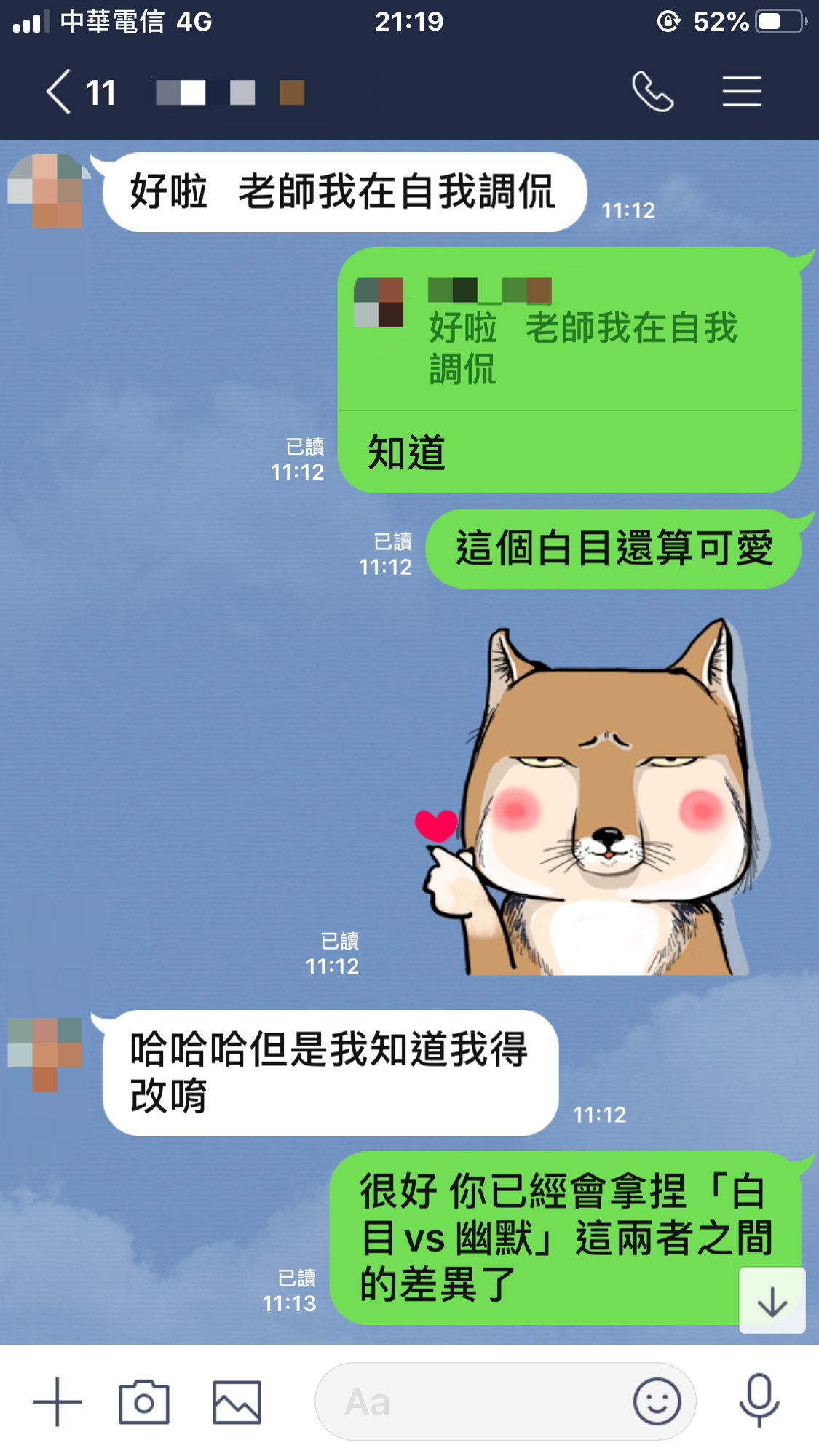Open the camera to take a photo
Viewport: 819px width, 1456px height.
point(144,1401)
